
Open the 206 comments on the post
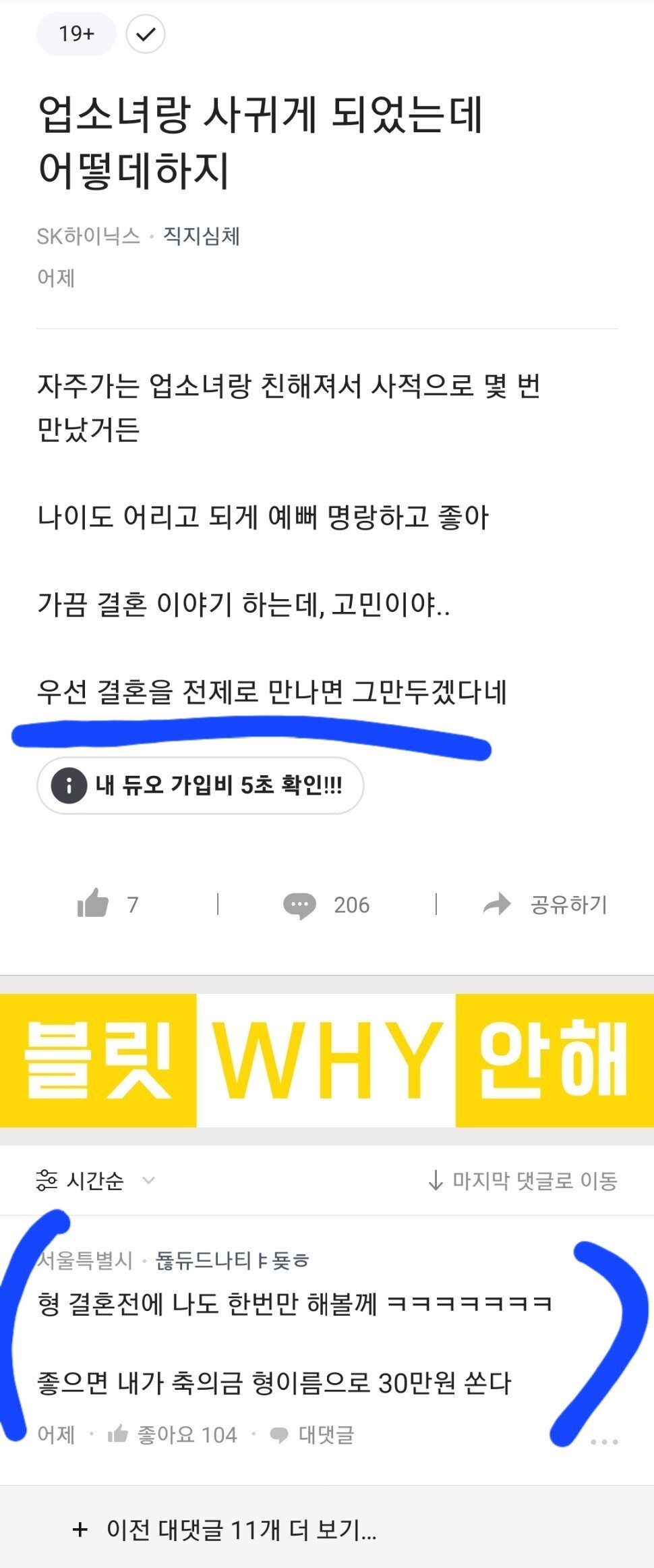[326, 905]
